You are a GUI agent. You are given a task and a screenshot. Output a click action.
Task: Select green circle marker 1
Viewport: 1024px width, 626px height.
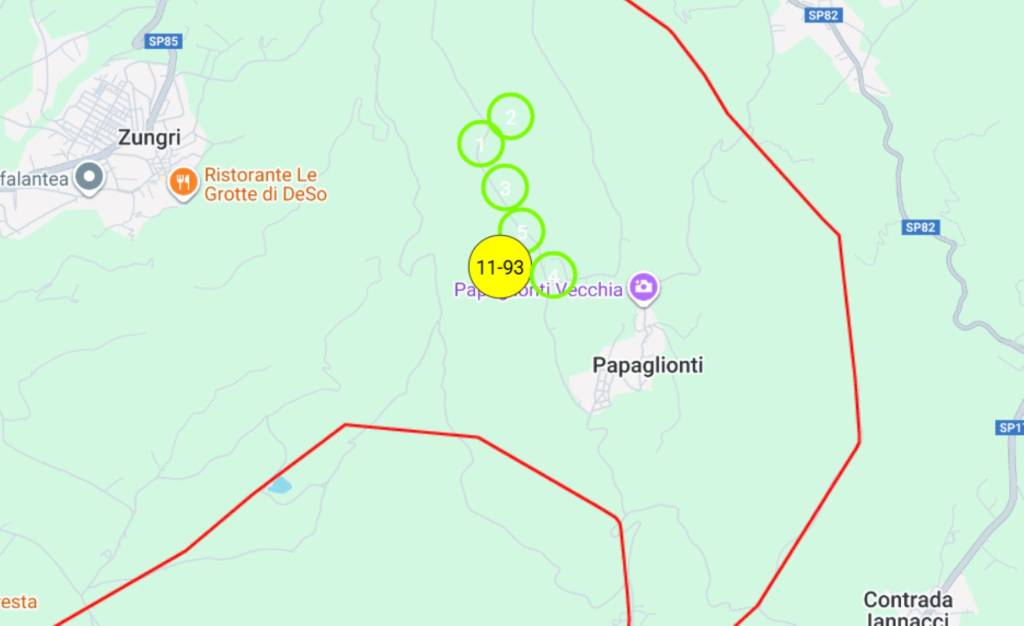point(480,144)
